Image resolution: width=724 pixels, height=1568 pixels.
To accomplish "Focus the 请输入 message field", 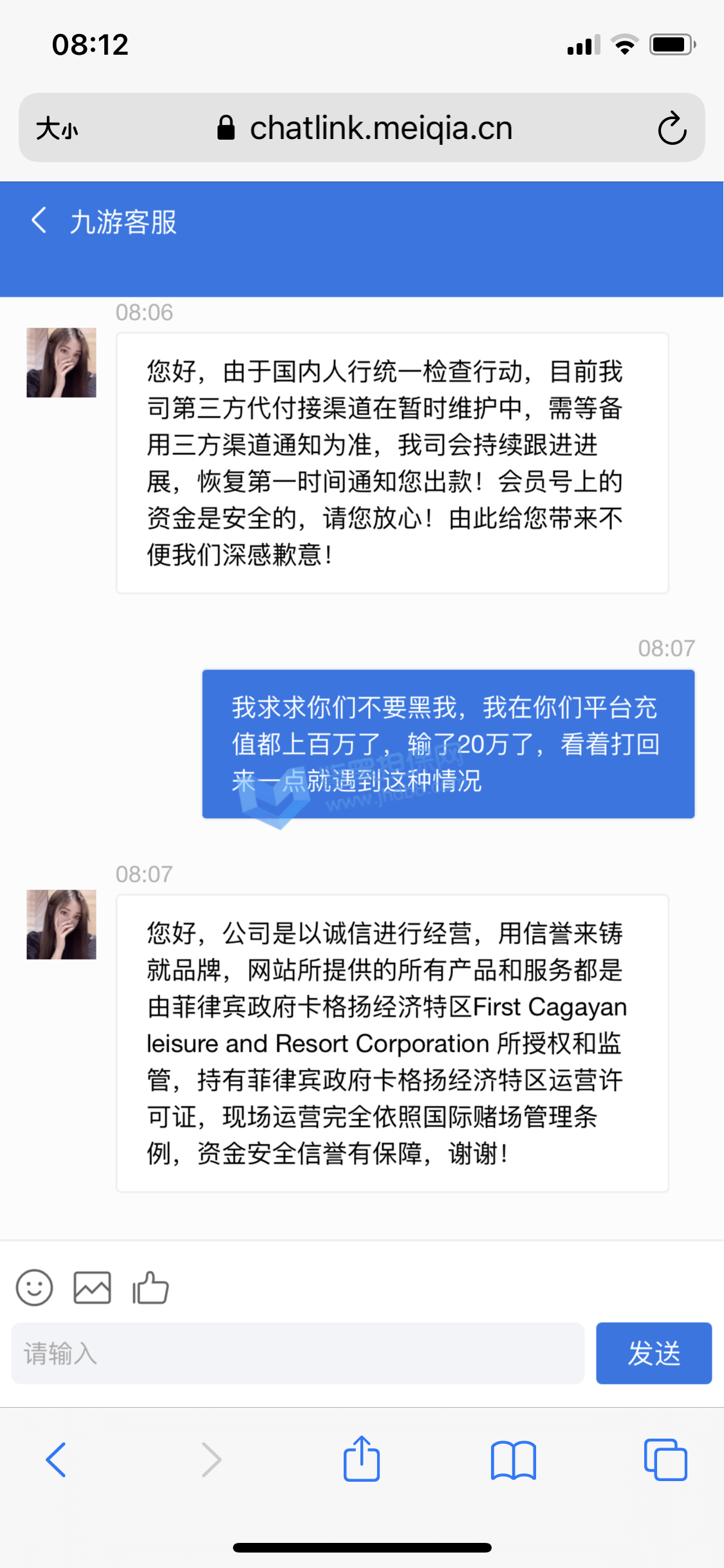I will click(x=297, y=1353).
